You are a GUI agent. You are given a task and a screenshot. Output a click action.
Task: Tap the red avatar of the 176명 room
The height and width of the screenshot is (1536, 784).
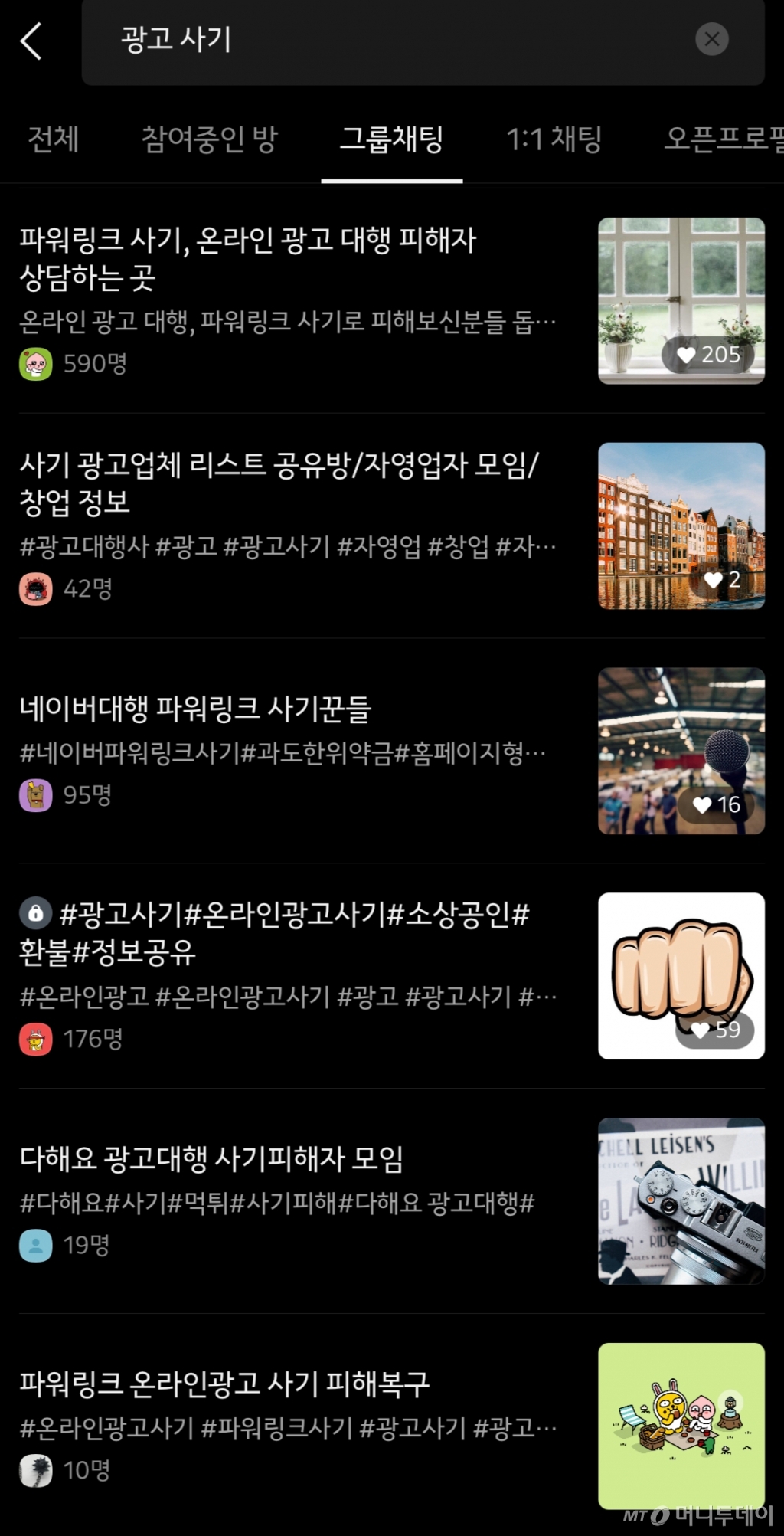[36, 1040]
